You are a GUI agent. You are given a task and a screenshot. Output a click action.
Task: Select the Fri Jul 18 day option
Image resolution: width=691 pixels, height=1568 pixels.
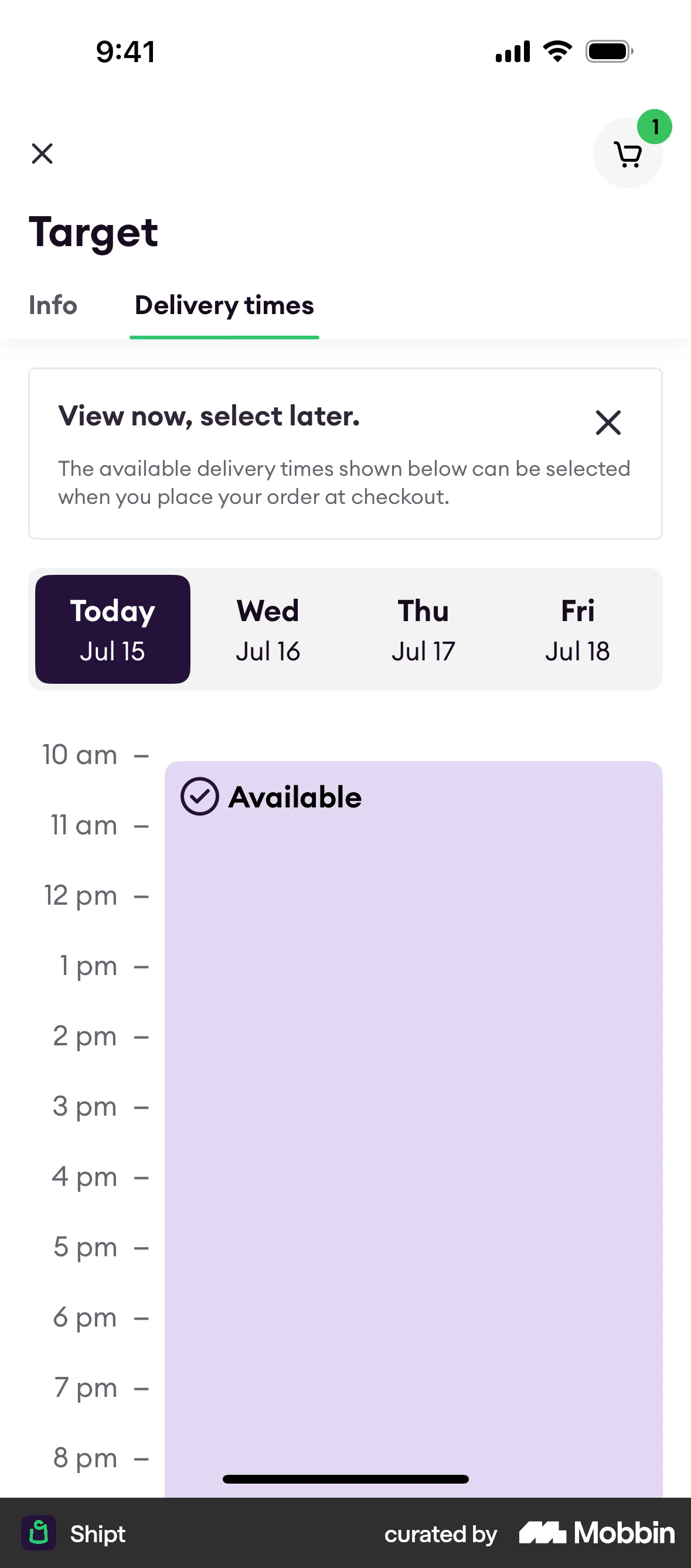(x=577, y=629)
